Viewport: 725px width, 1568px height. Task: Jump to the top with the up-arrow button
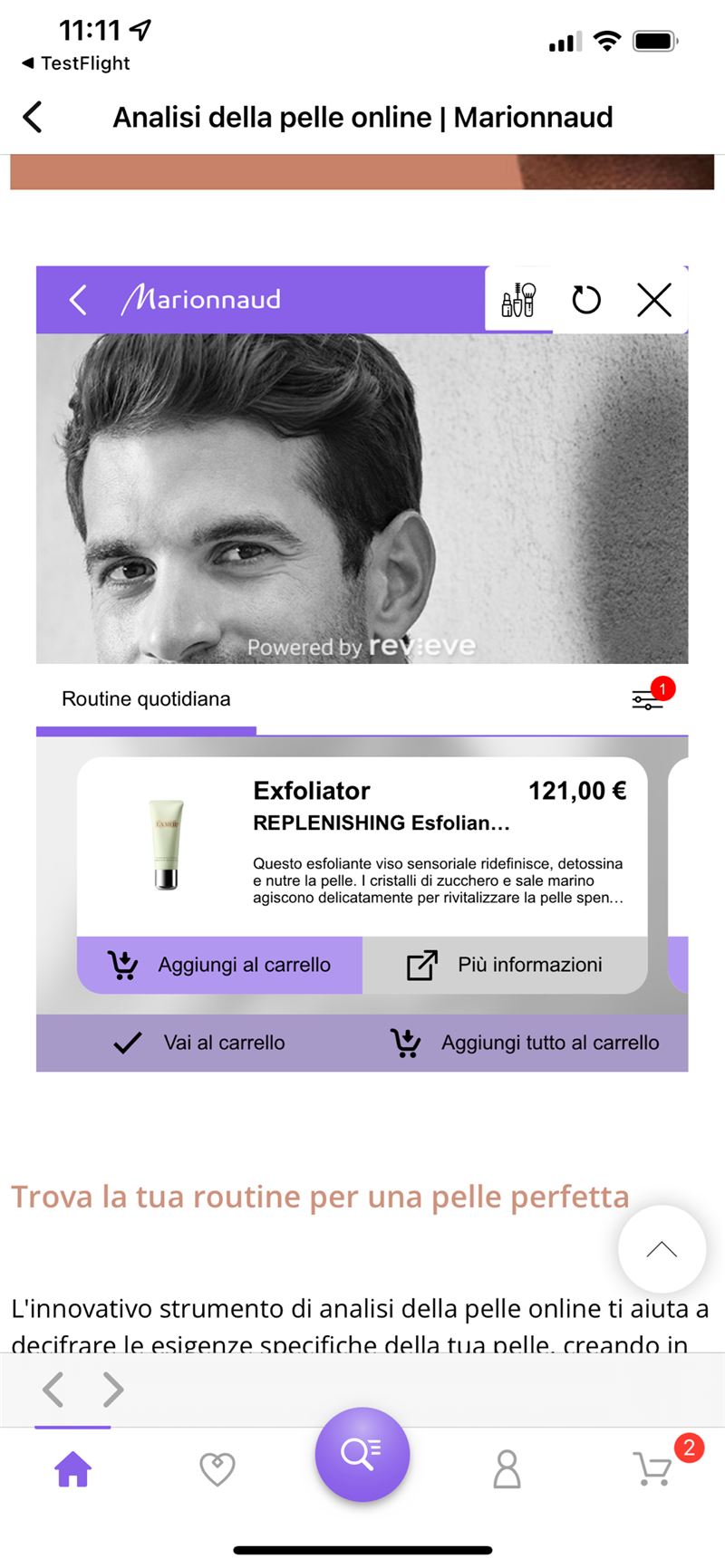click(x=662, y=1249)
